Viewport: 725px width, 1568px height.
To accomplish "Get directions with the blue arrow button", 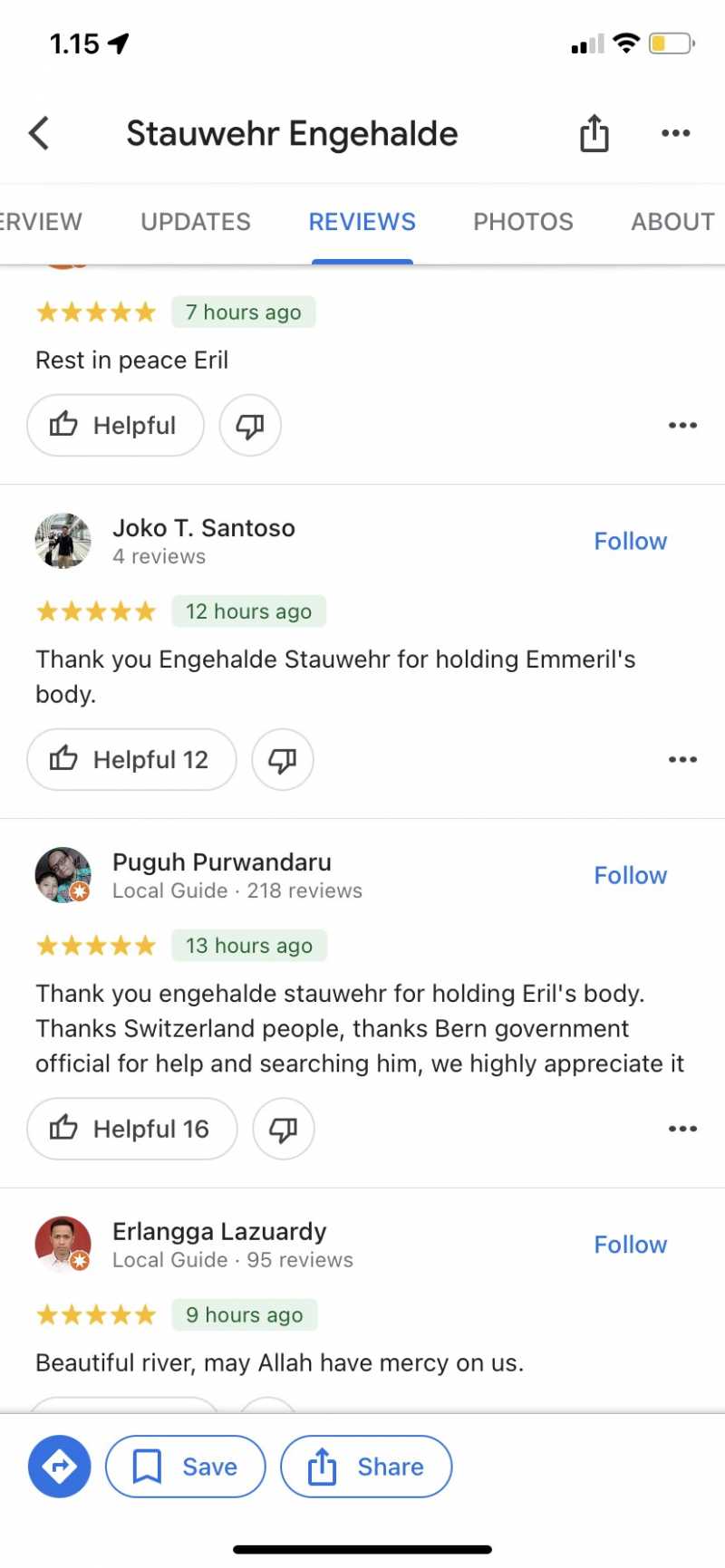I will 60,1467.
